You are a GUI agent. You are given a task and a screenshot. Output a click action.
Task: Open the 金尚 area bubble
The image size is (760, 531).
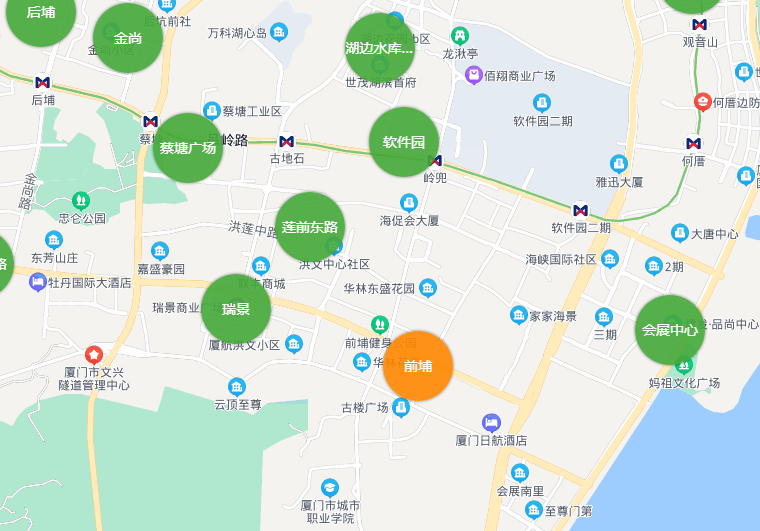[x=128, y=38]
